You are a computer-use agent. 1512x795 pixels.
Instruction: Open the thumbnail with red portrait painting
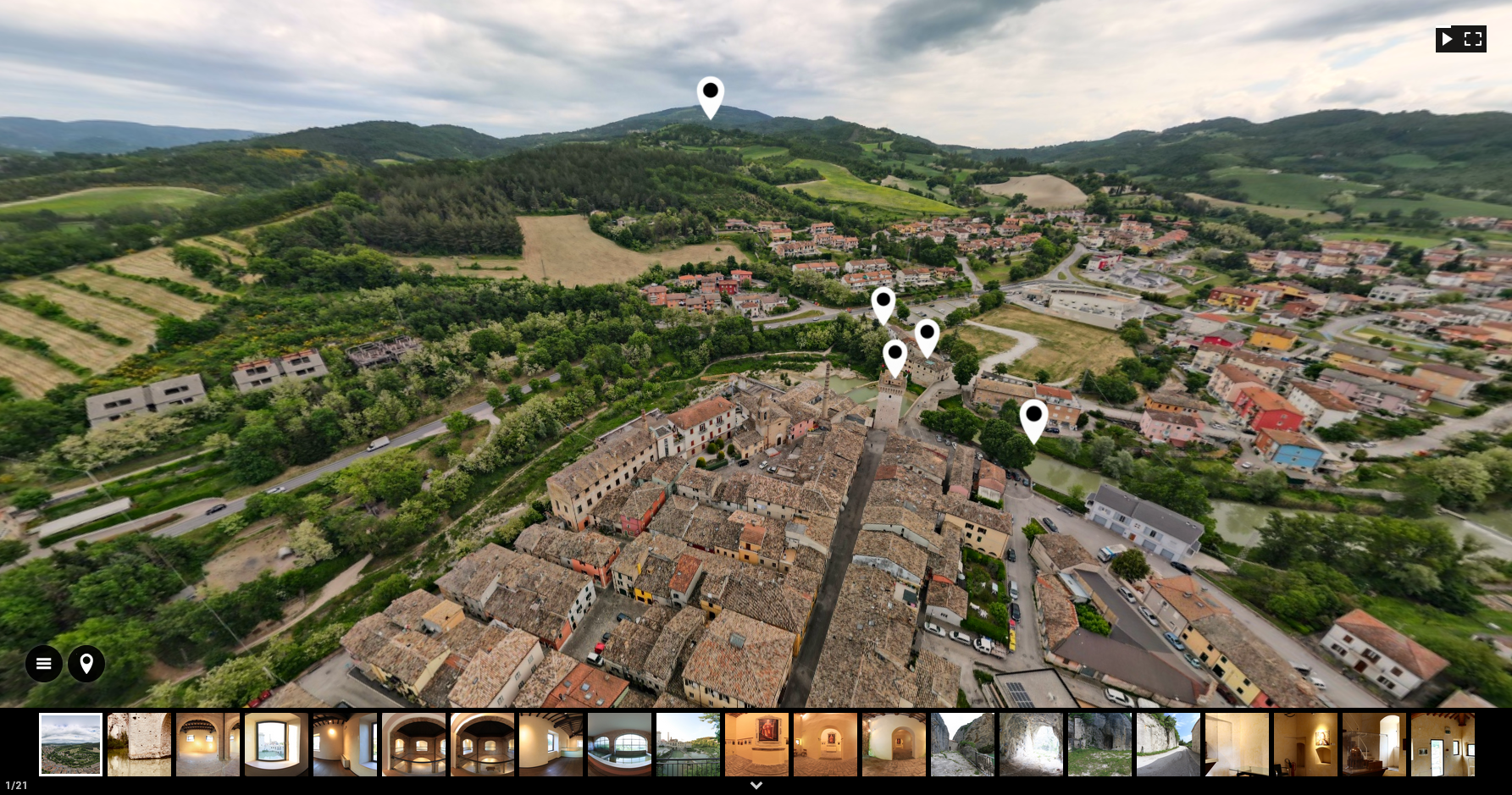click(x=756, y=744)
